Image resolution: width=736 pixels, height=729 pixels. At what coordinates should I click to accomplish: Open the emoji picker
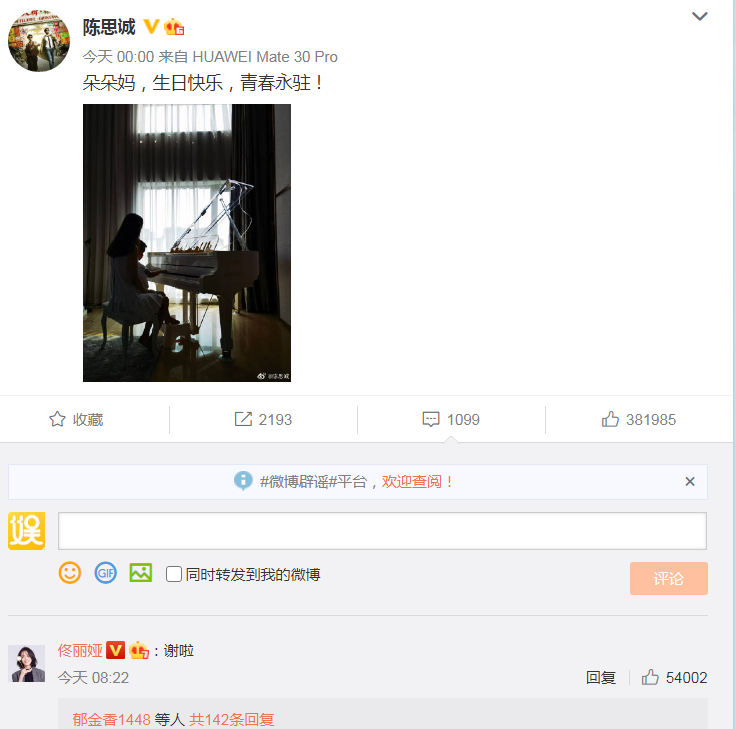(x=70, y=573)
